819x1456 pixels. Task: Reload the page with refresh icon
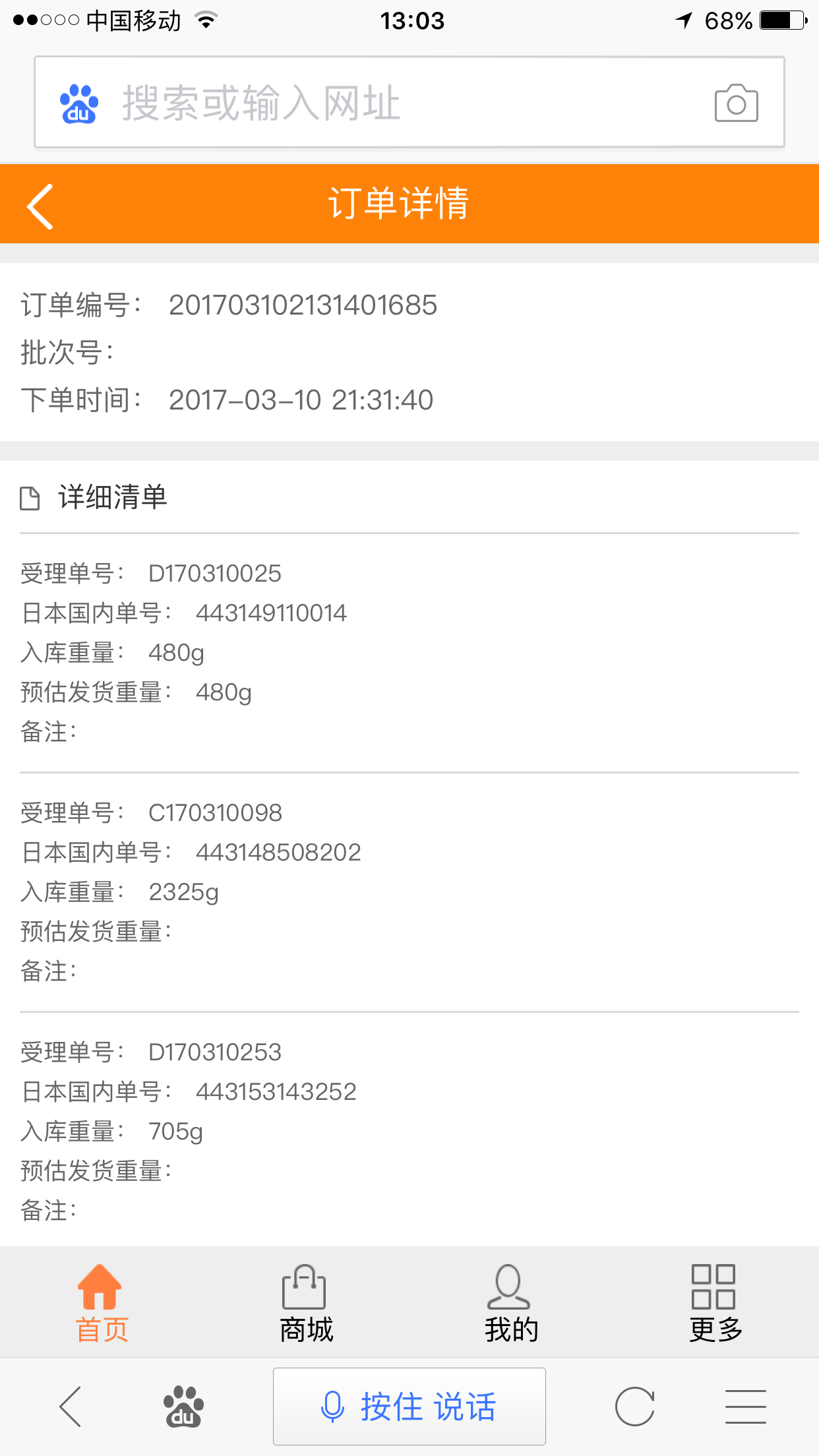point(634,1407)
